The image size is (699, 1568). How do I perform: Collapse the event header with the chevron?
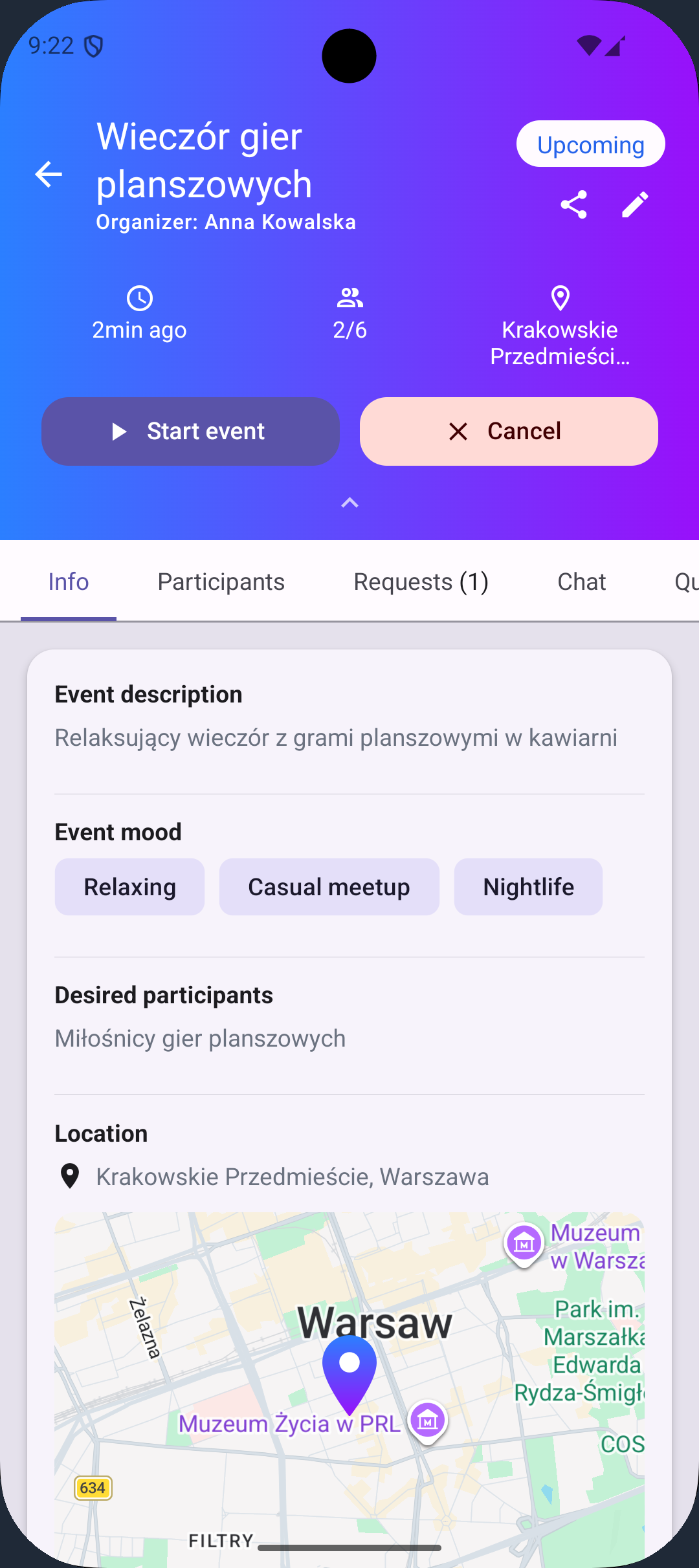point(349,503)
